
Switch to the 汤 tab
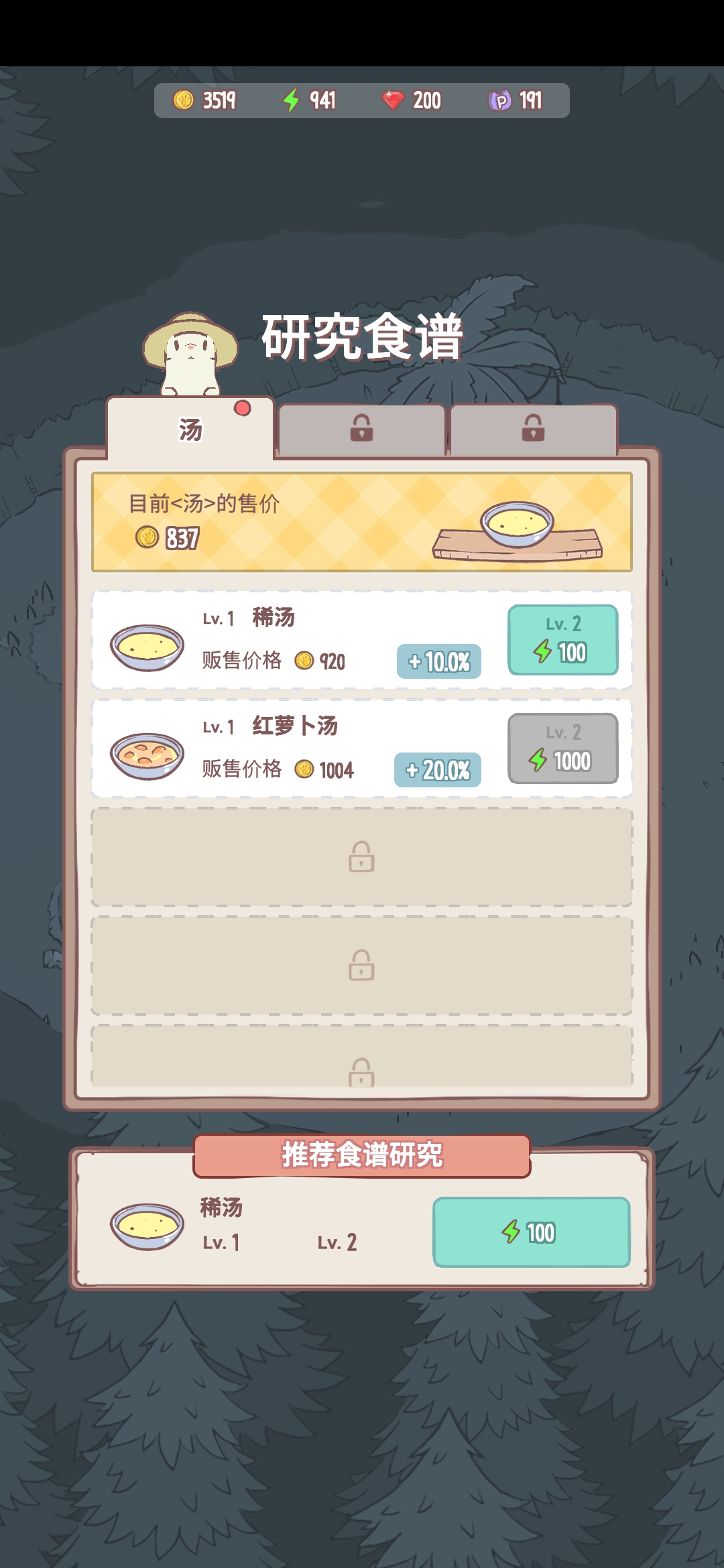tap(190, 429)
